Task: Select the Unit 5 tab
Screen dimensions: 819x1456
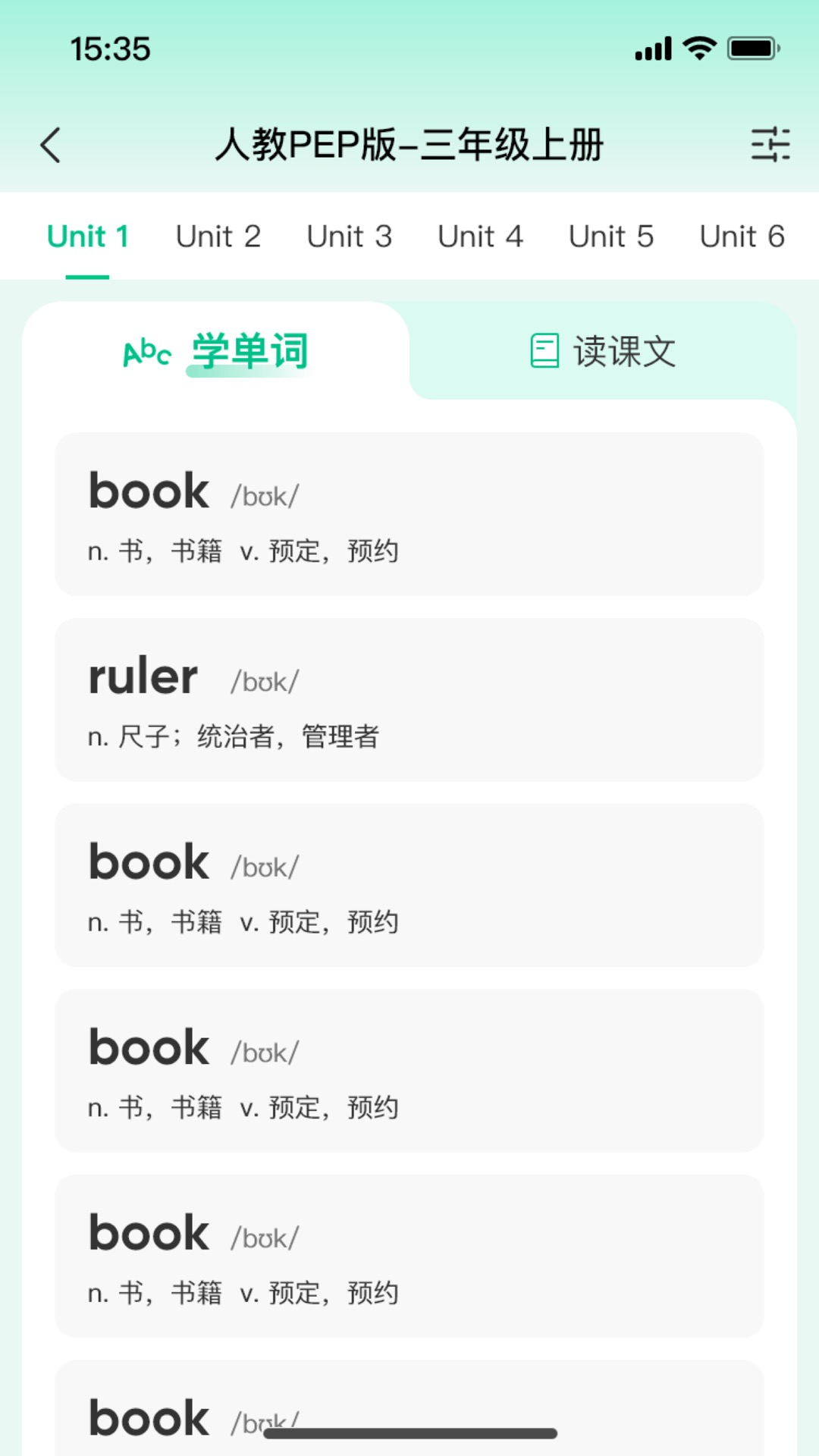Action: pos(611,236)
